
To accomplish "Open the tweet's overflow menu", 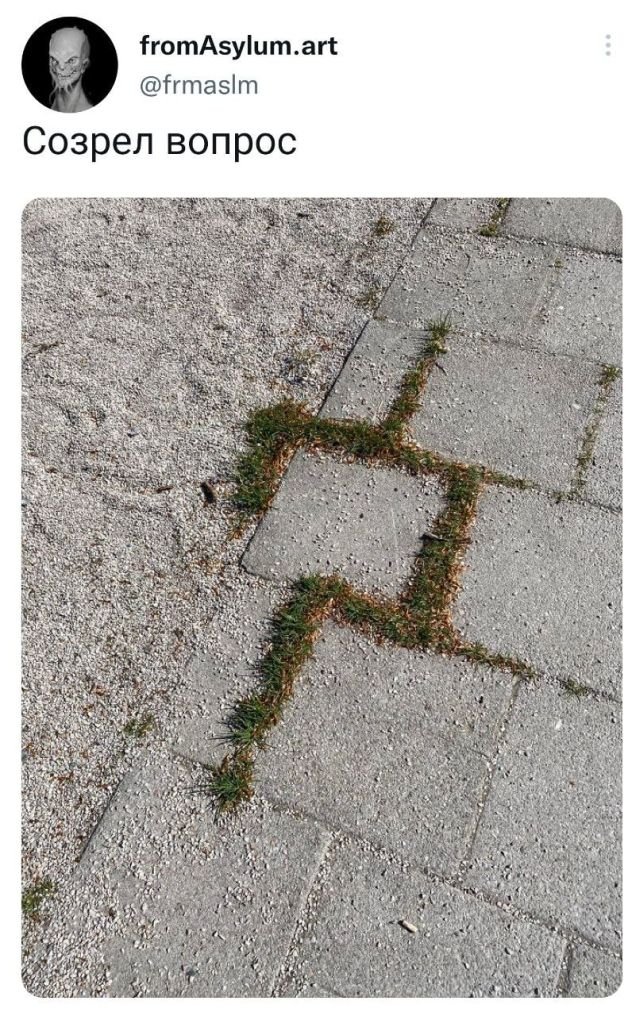I will click(x=607, y=45).
